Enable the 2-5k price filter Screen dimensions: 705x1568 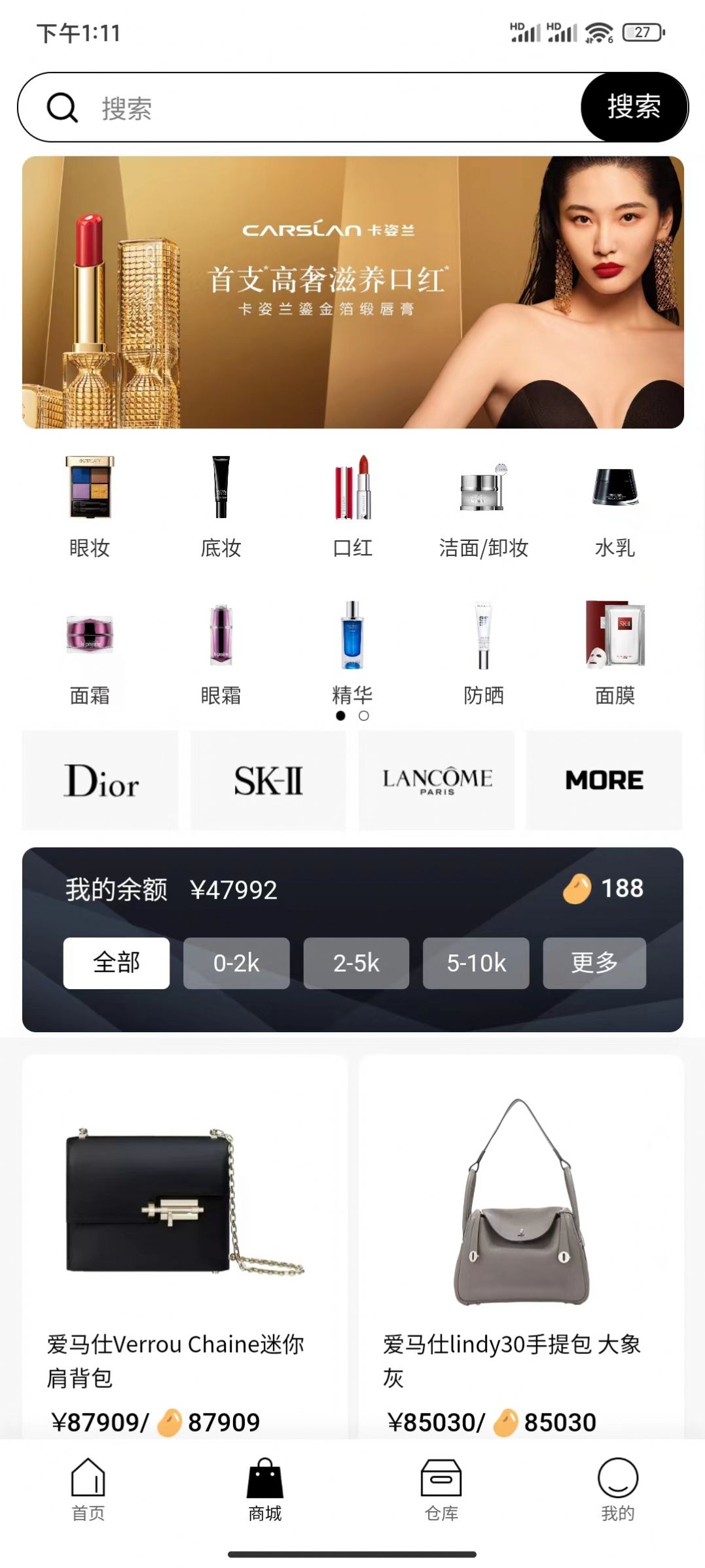[x=356, y=963]
